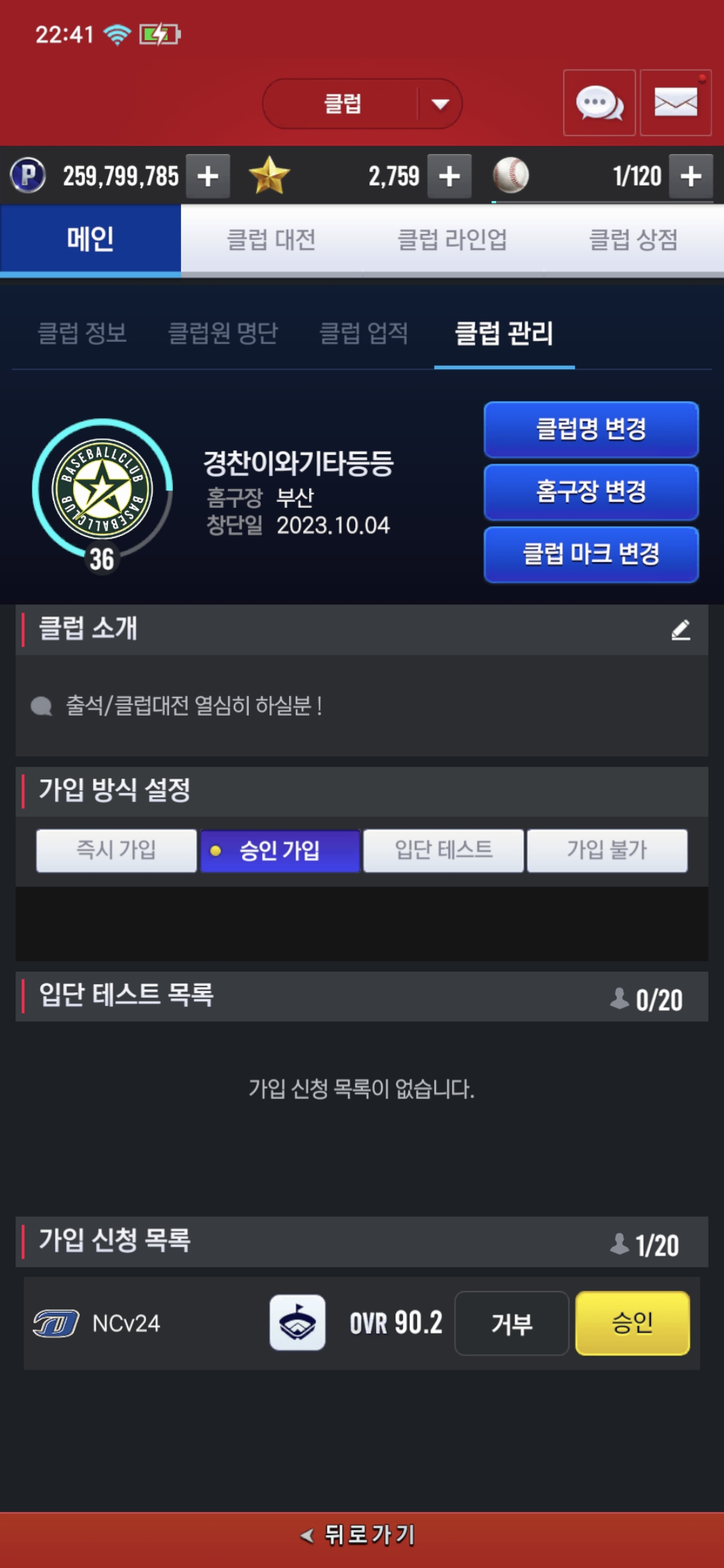Viewport: 724px width, 1568px height.
Task: Tap the 홈구장 변경 button
Action: [x=591, y=492]
